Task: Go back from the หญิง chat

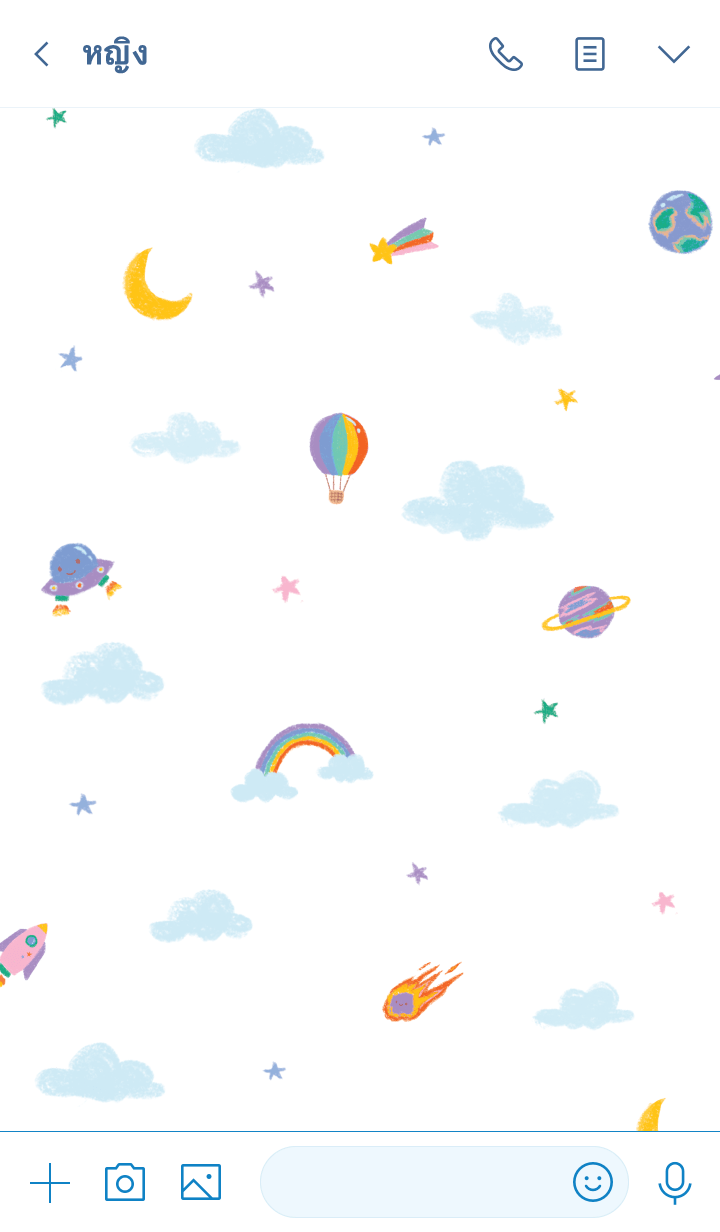Action: [x=41, y=54]
